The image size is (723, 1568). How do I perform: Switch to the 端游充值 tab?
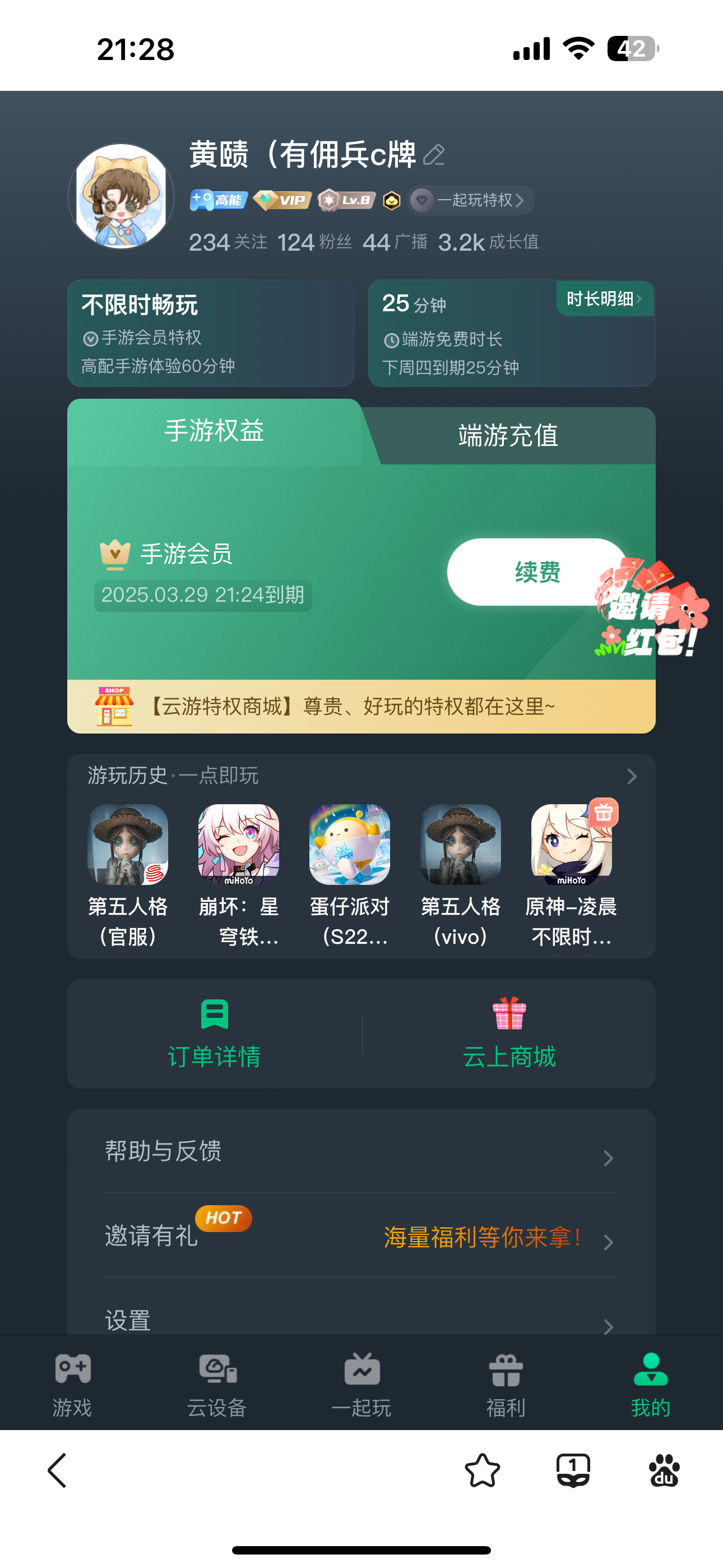[x=508, y=436]
